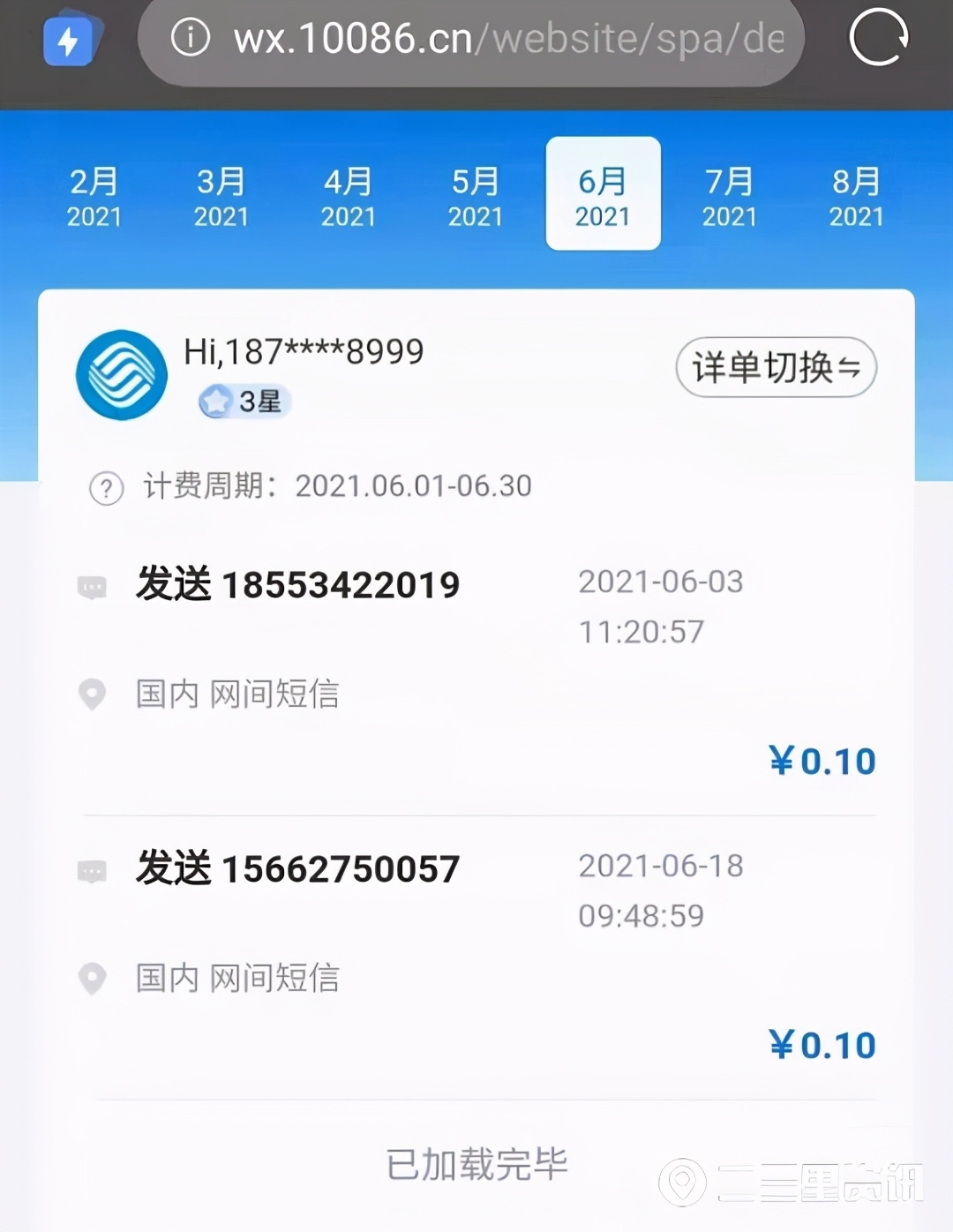The height and width of the screenshot is (1232, 953).
Task: Click the 详单切换 toggle button
Action: pyautogui.click(x=775, y=368)
